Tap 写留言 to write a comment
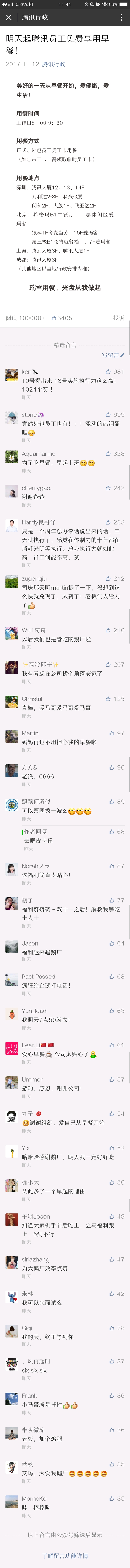 point(113,355)
